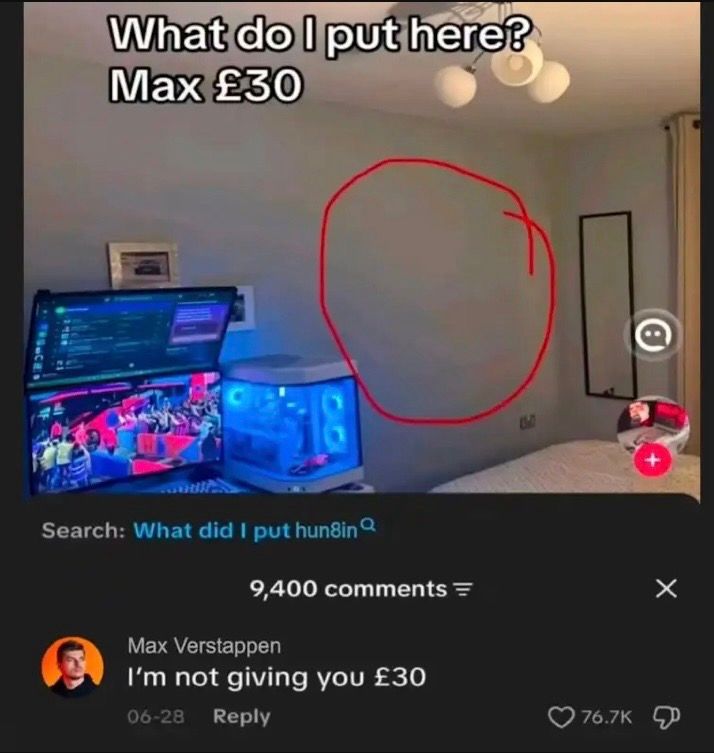The height and width of the screenshot is (753, 714).
Task: Like Max Verstappen's comment
Action: click(x=561, y=717)
